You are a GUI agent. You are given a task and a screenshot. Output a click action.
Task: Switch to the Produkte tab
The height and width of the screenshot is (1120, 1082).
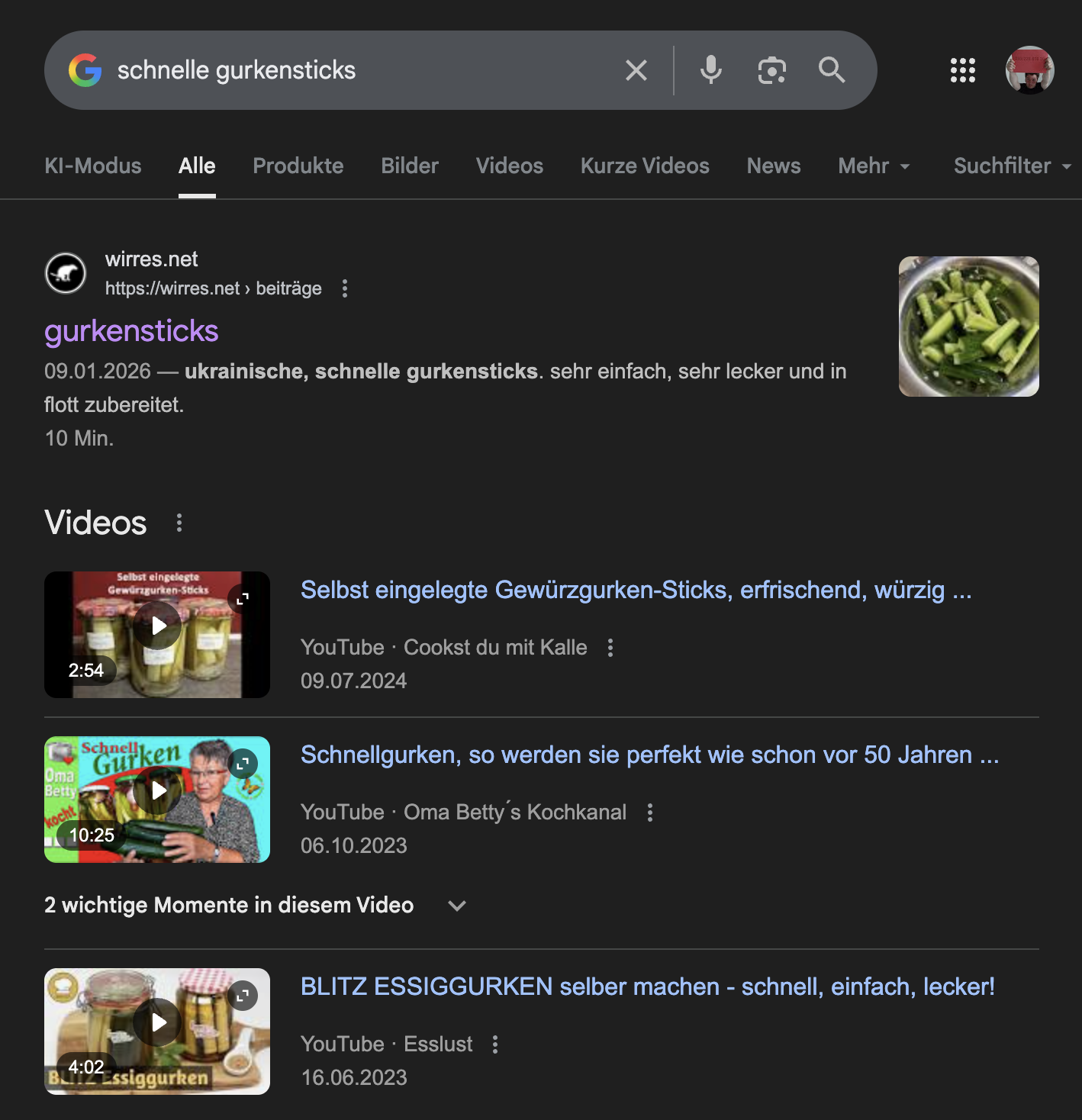tap(298, 166)
